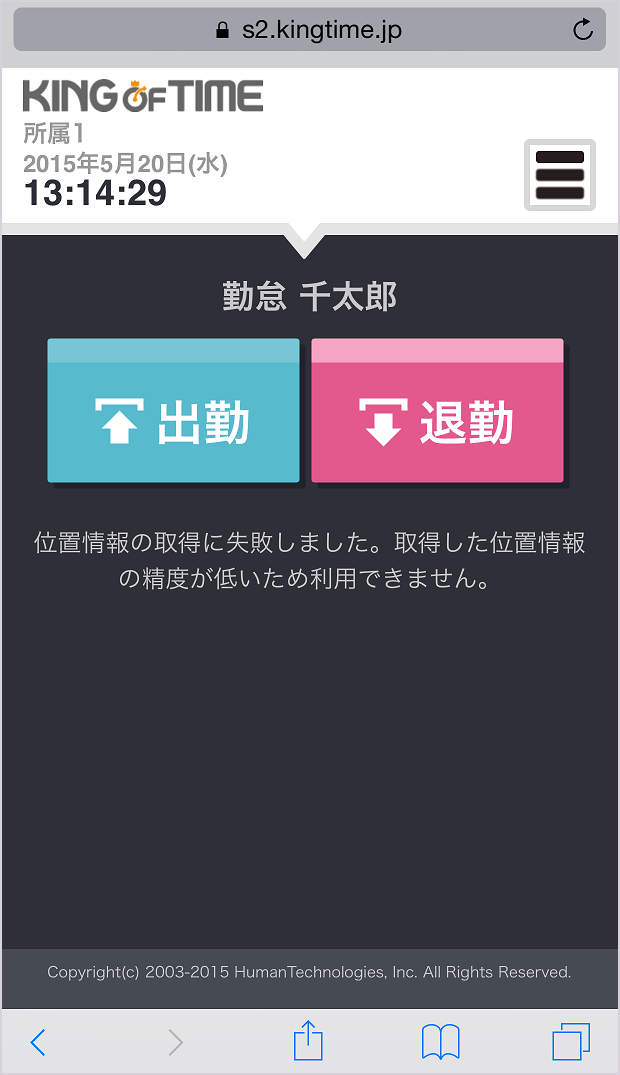Tap the 出勤 clock-in button

point(174,411)
